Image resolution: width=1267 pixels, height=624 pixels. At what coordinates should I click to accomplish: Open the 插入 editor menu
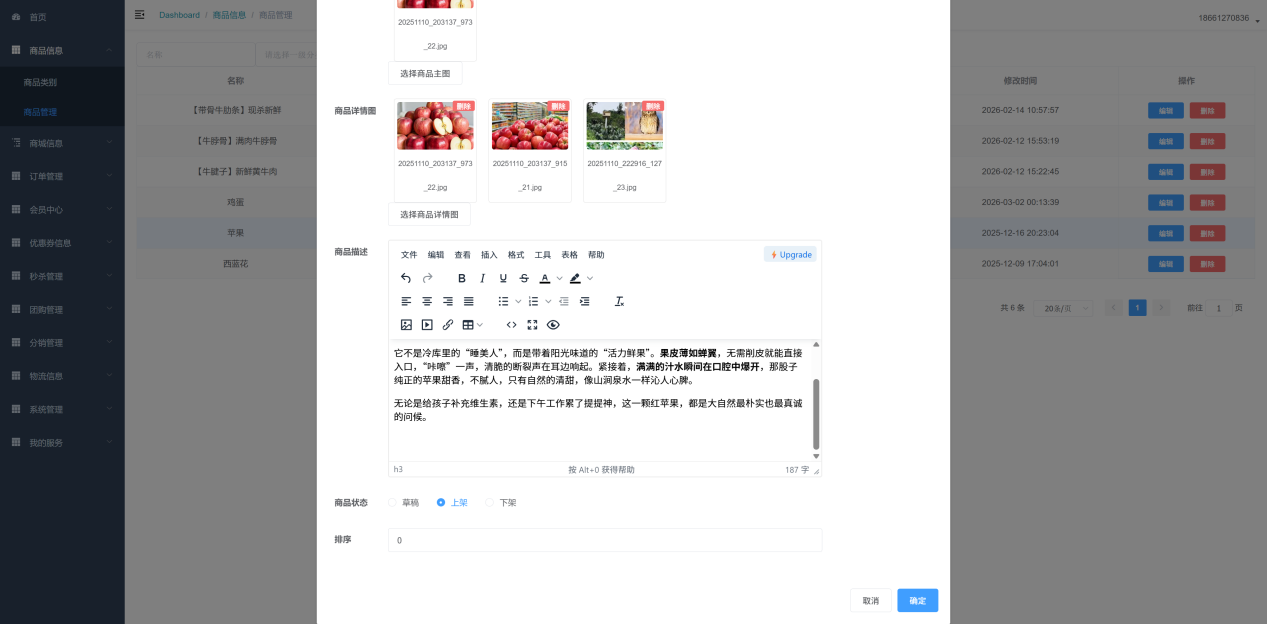click(489, 255)
